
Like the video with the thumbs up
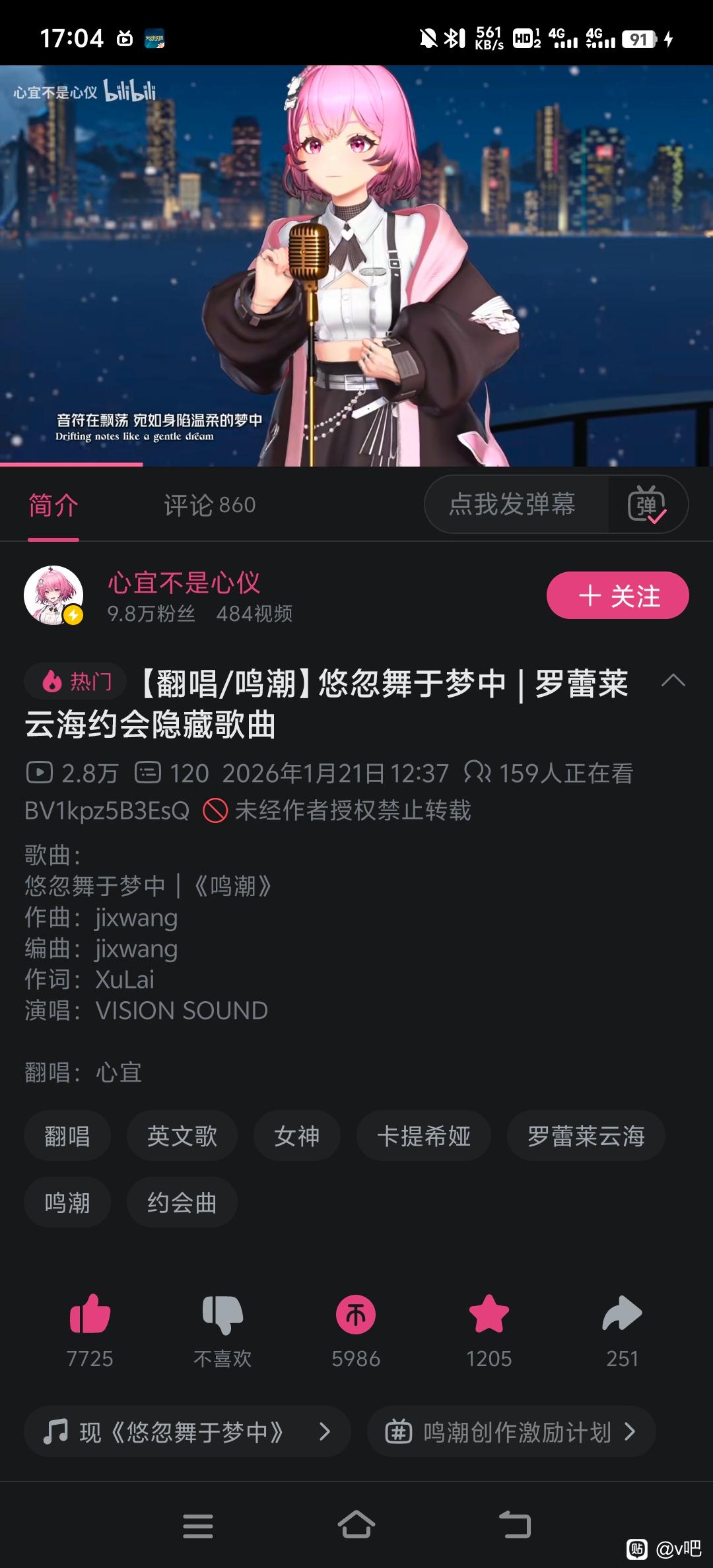[x=90, y=1315]
